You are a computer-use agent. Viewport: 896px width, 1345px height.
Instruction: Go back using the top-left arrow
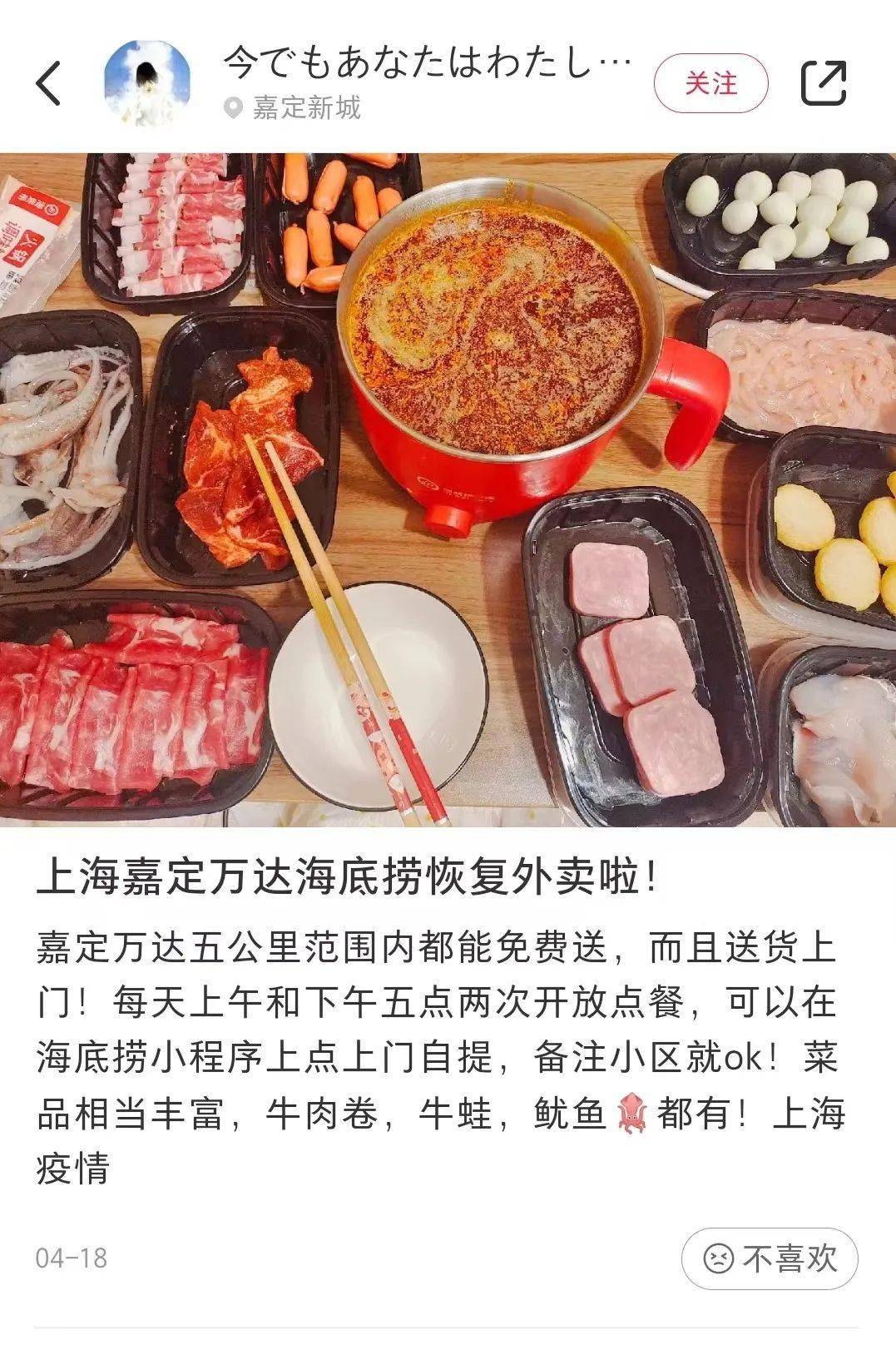(49, 83)
